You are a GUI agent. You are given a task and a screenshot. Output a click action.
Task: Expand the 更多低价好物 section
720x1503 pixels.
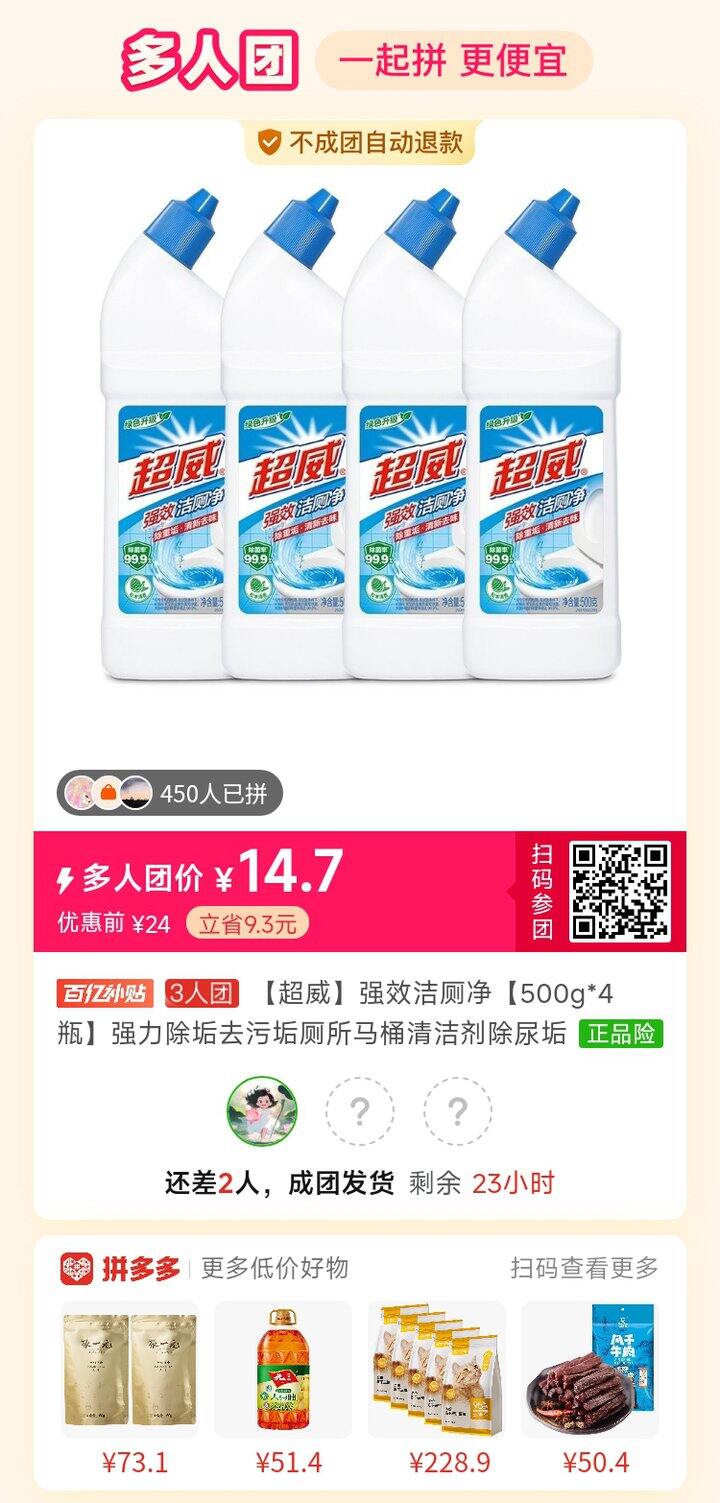(x=264, y=1265)
